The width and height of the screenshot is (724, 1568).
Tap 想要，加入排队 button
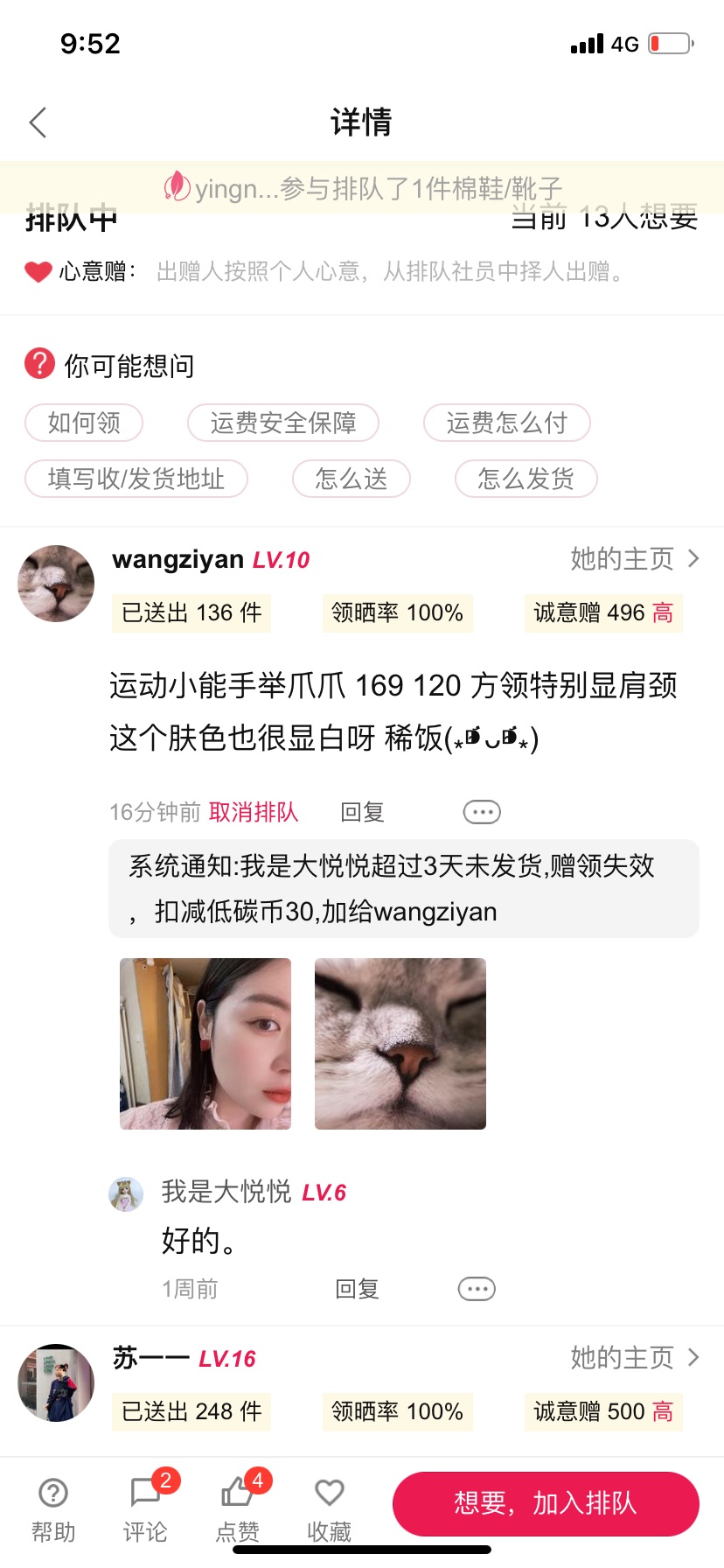tap(546, 1503)
